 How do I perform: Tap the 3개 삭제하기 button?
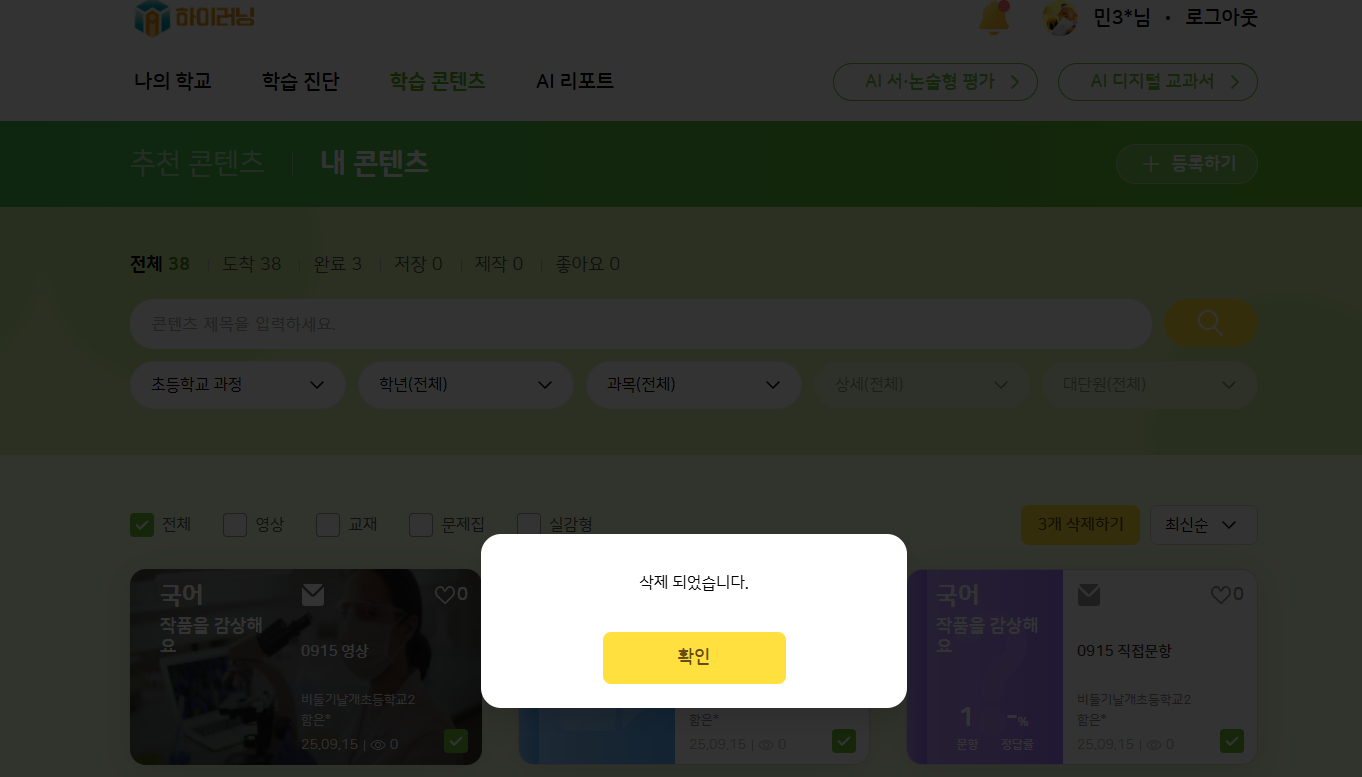(x=1080, y=525)
